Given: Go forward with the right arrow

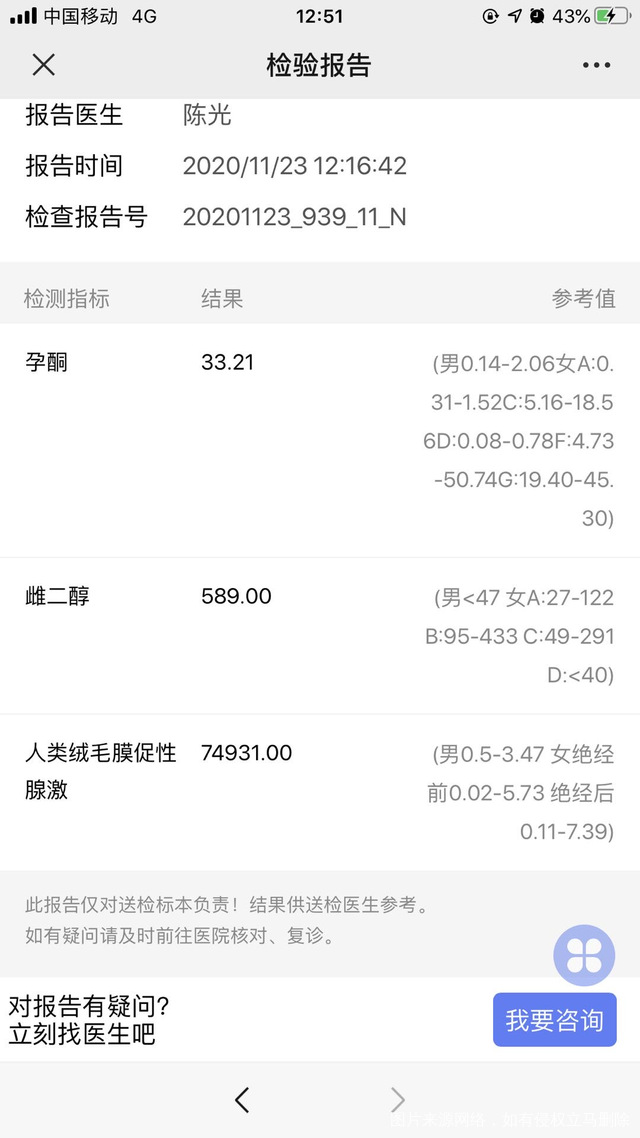Looking at the screenshot, I should coord(398,1100).
